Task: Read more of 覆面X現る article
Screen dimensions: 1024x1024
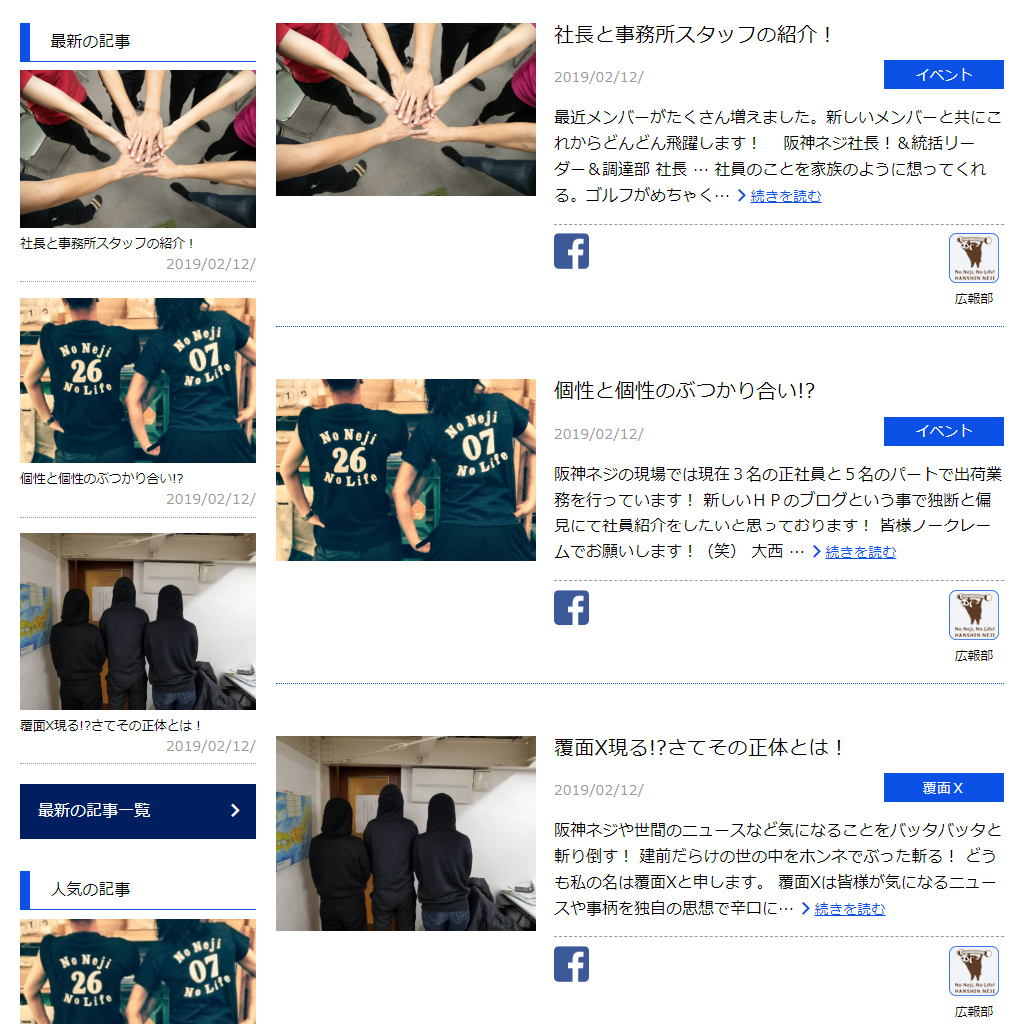Action: (x=849, y=909)
